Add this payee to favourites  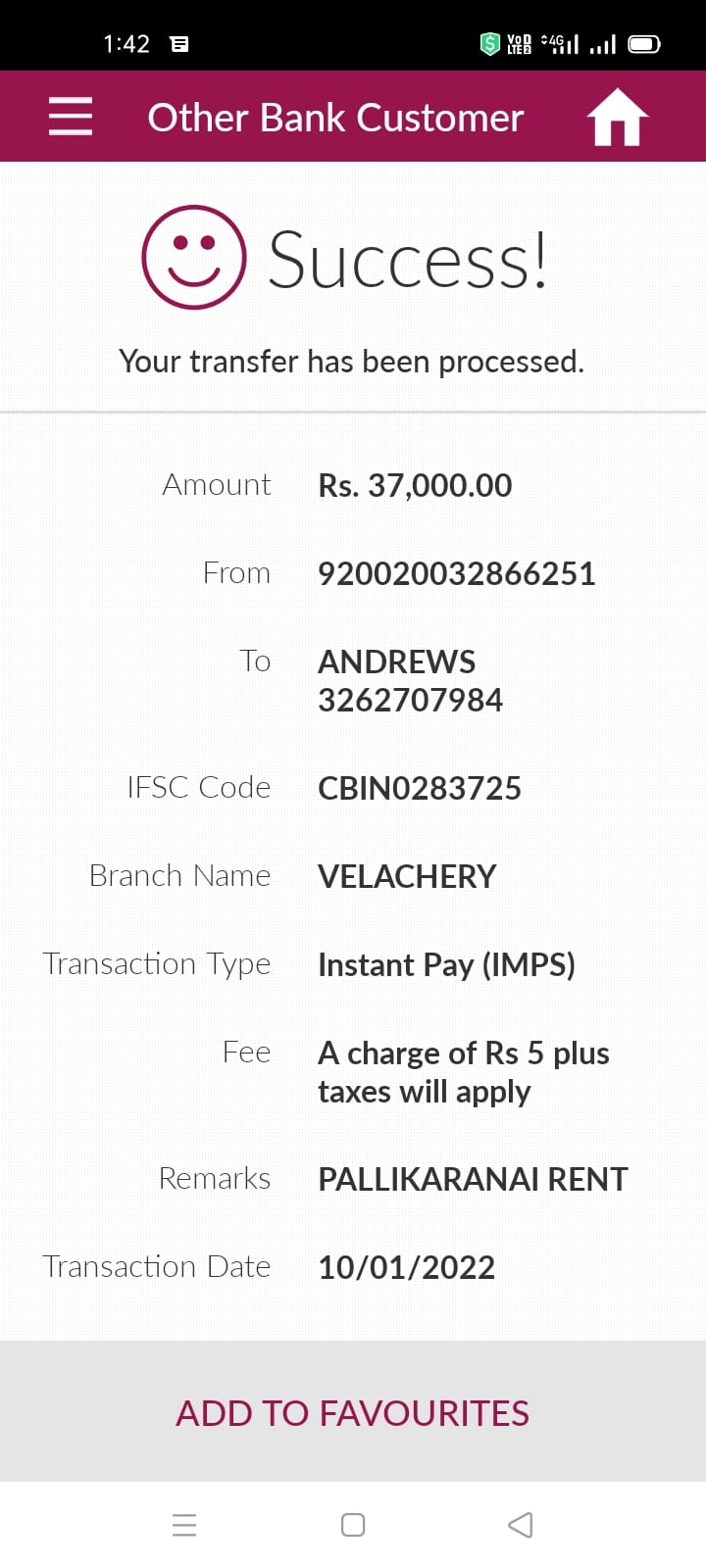pyautogui.click(x=353, y=1412)
